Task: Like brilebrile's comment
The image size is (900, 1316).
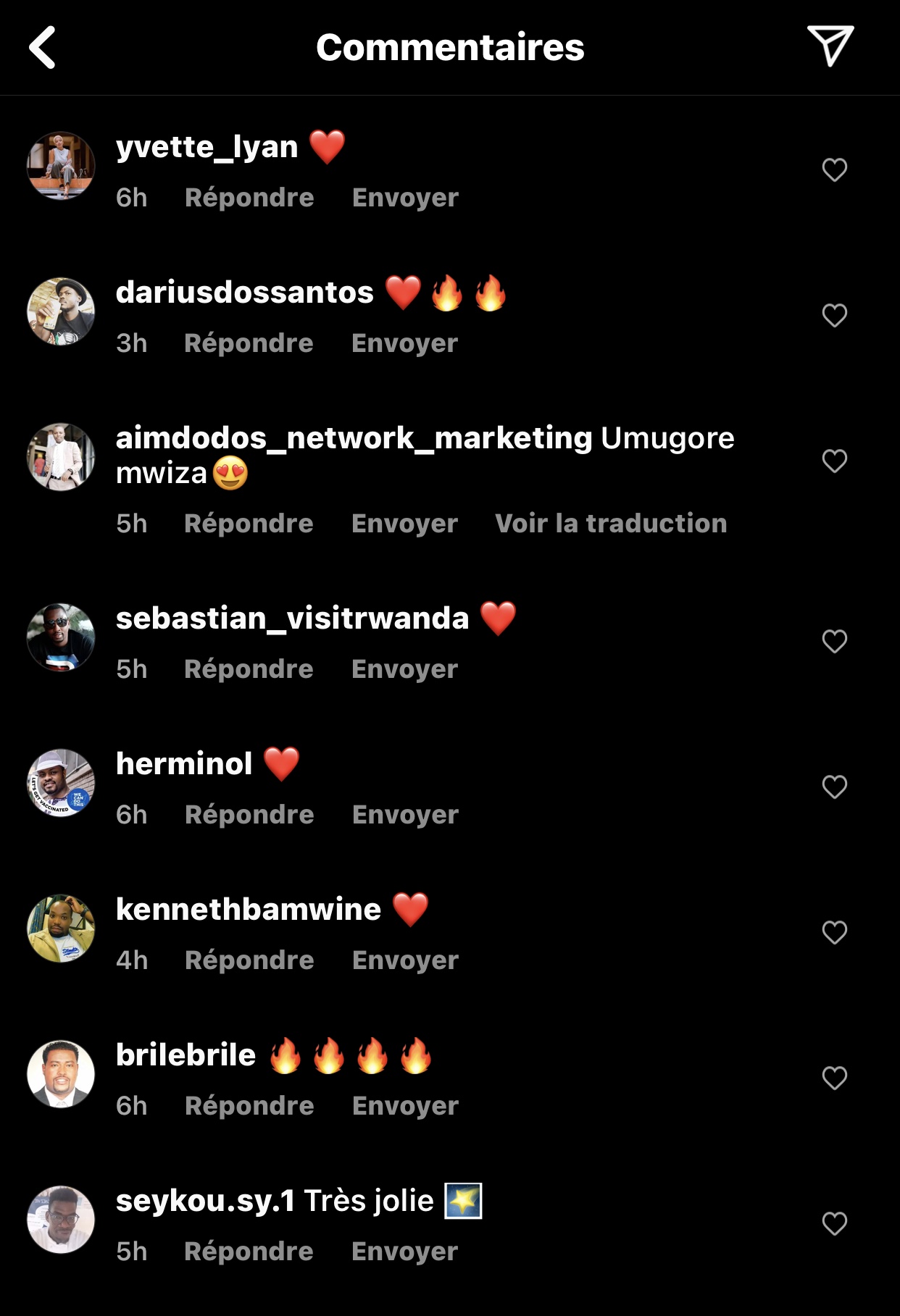Action: (x=834, y=1078)
